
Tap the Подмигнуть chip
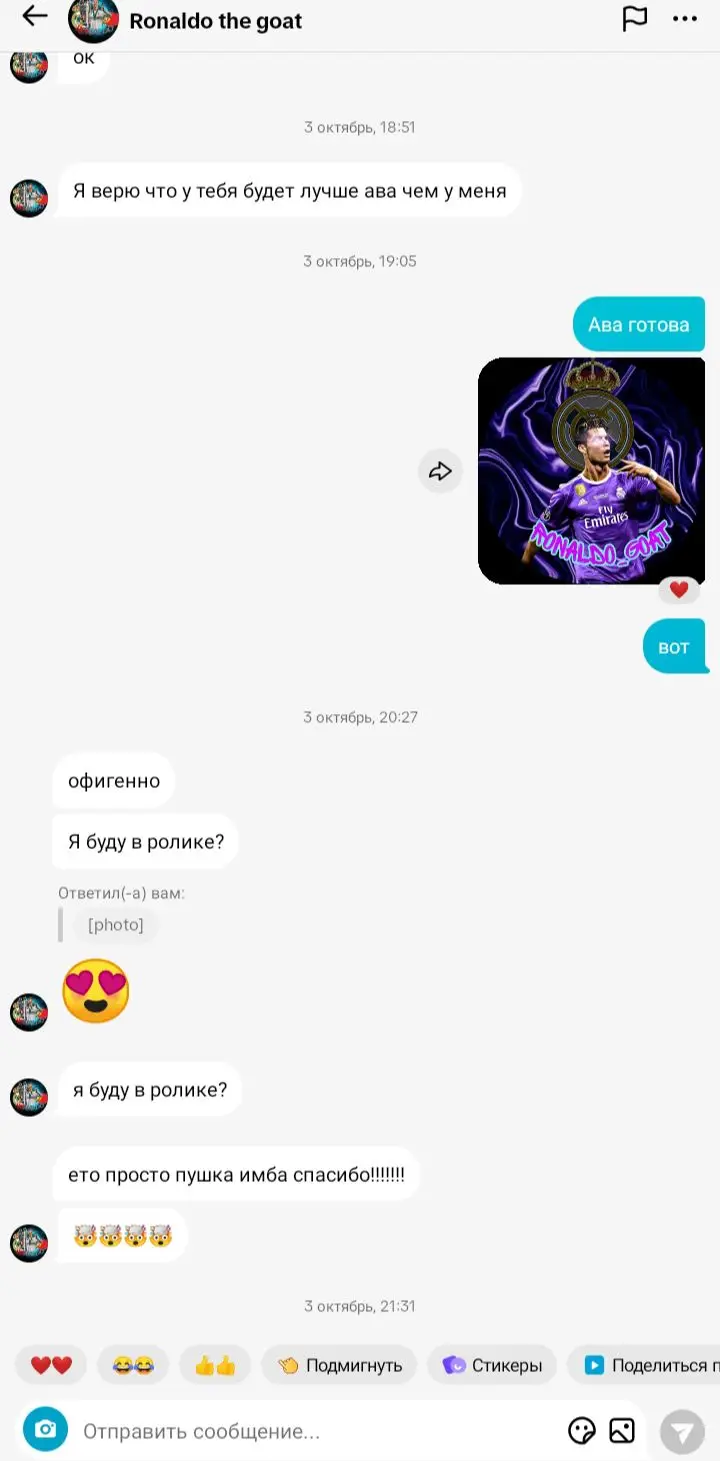pyautogui.click(x=339, y=1365)
